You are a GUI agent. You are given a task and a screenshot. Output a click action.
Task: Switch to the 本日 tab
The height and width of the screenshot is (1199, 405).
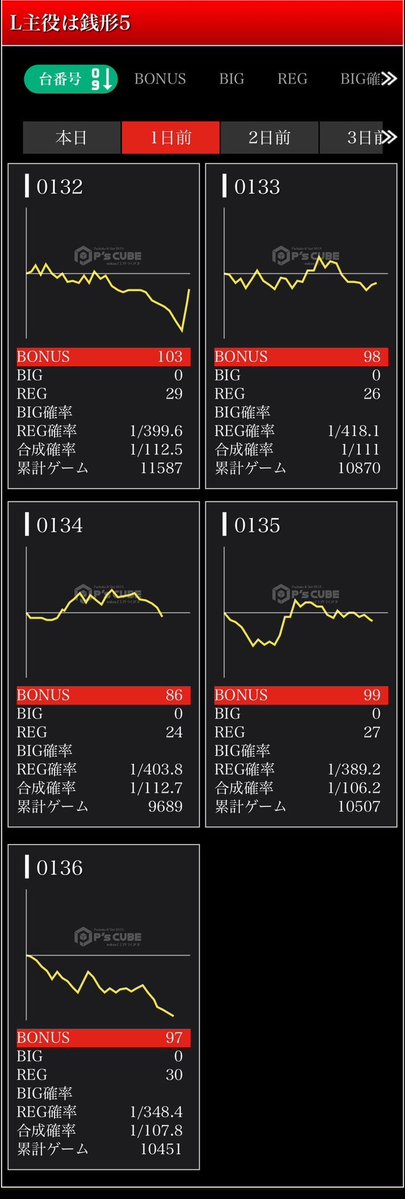(71, 138)
